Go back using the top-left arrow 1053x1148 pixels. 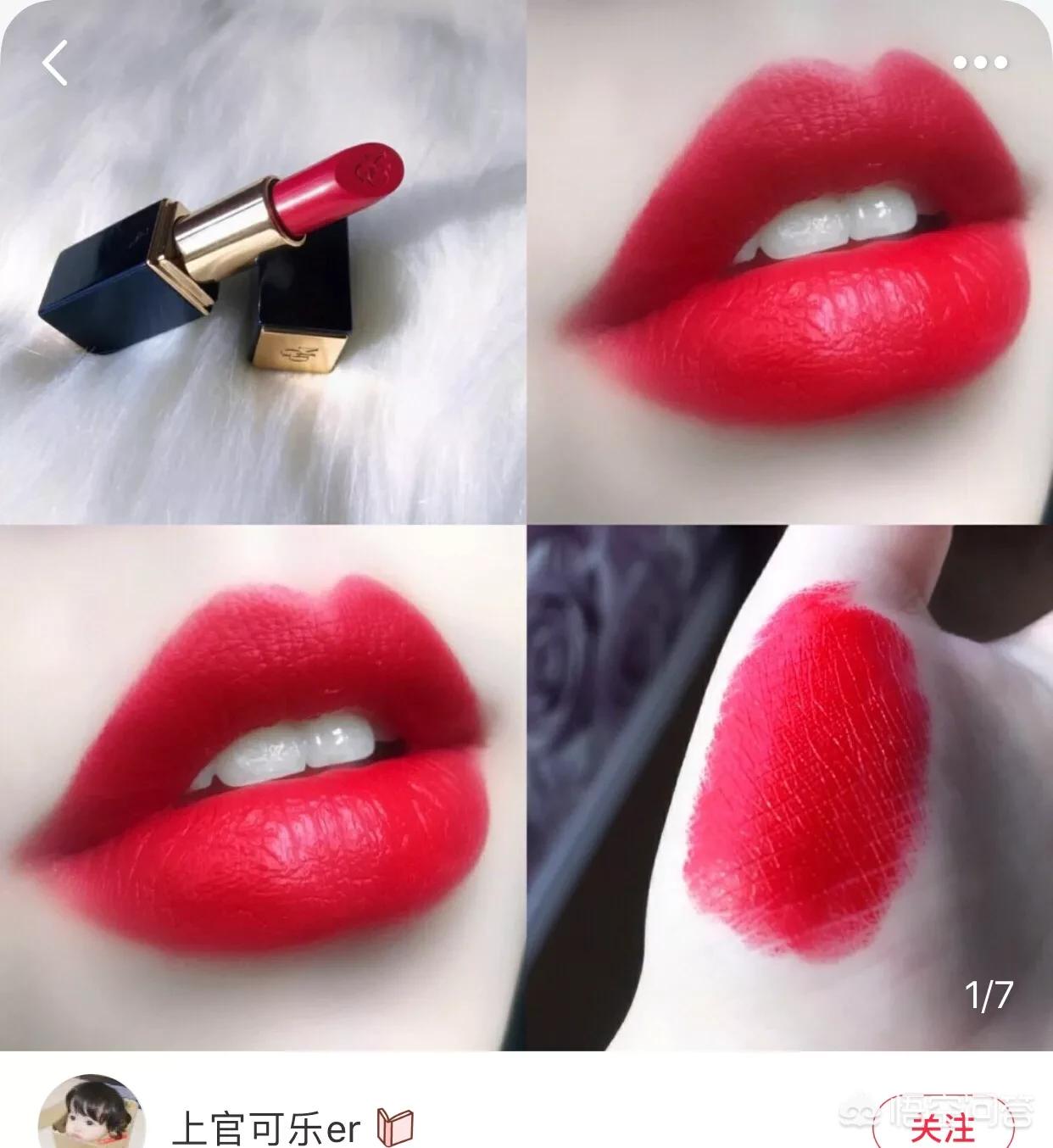click(x=56, y=64)
